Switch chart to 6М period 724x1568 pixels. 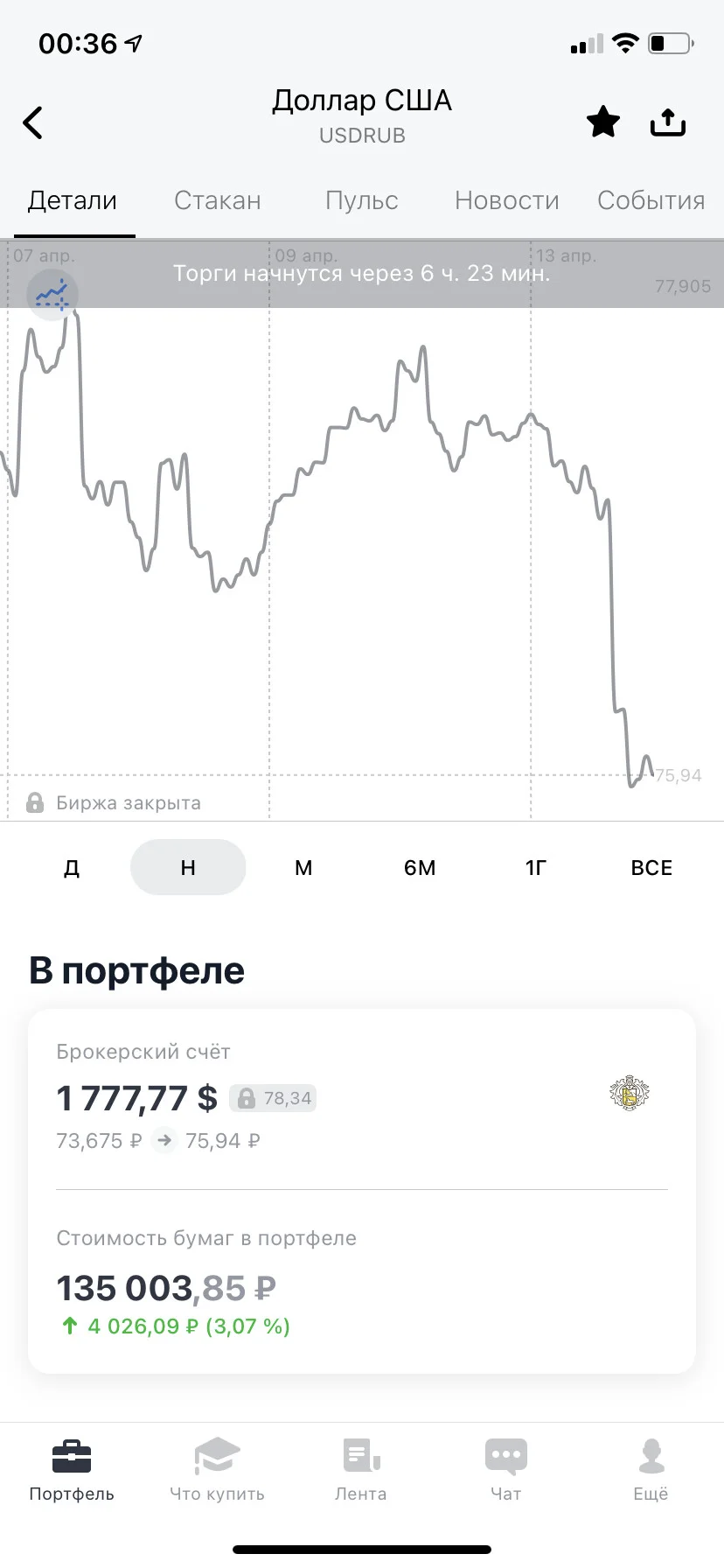420,867
